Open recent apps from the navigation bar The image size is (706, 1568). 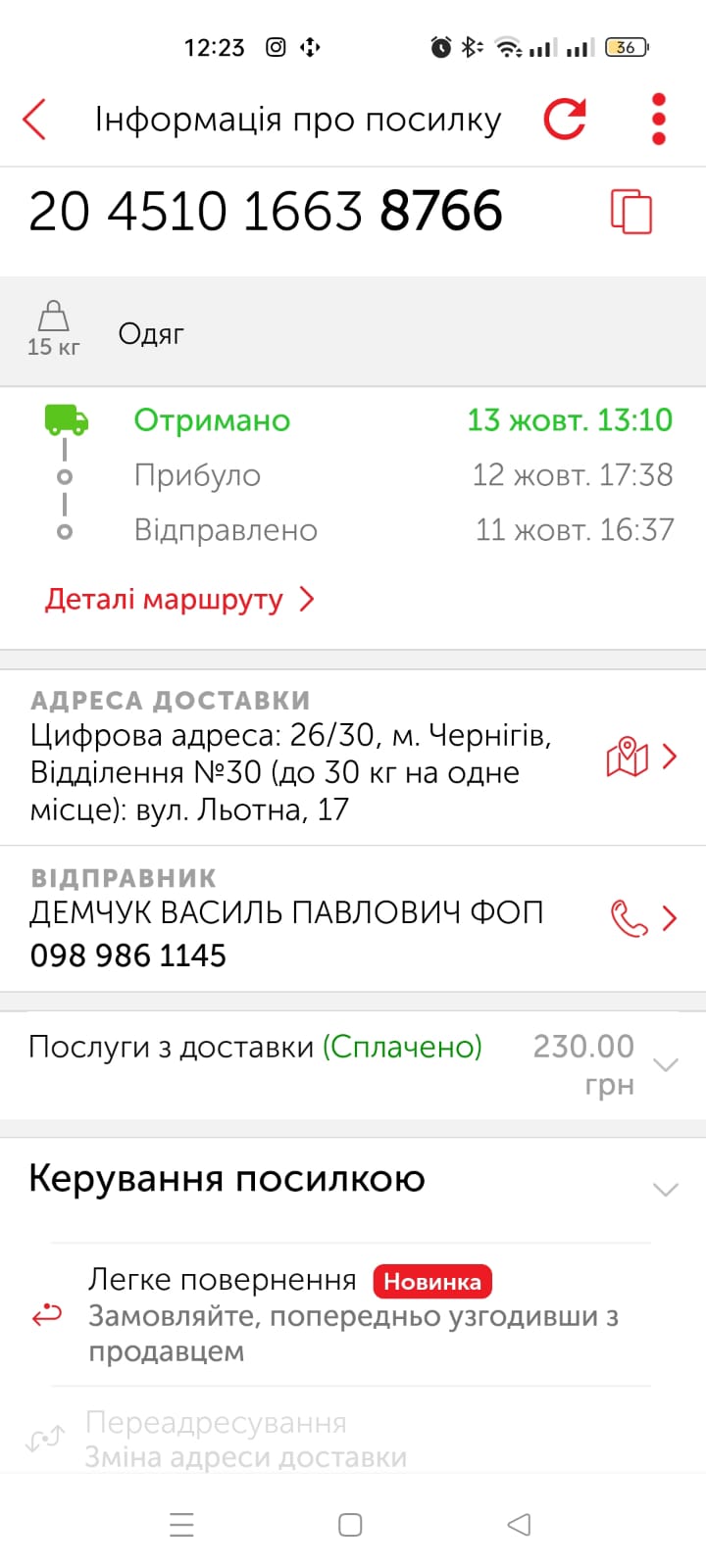[181, 1525]
